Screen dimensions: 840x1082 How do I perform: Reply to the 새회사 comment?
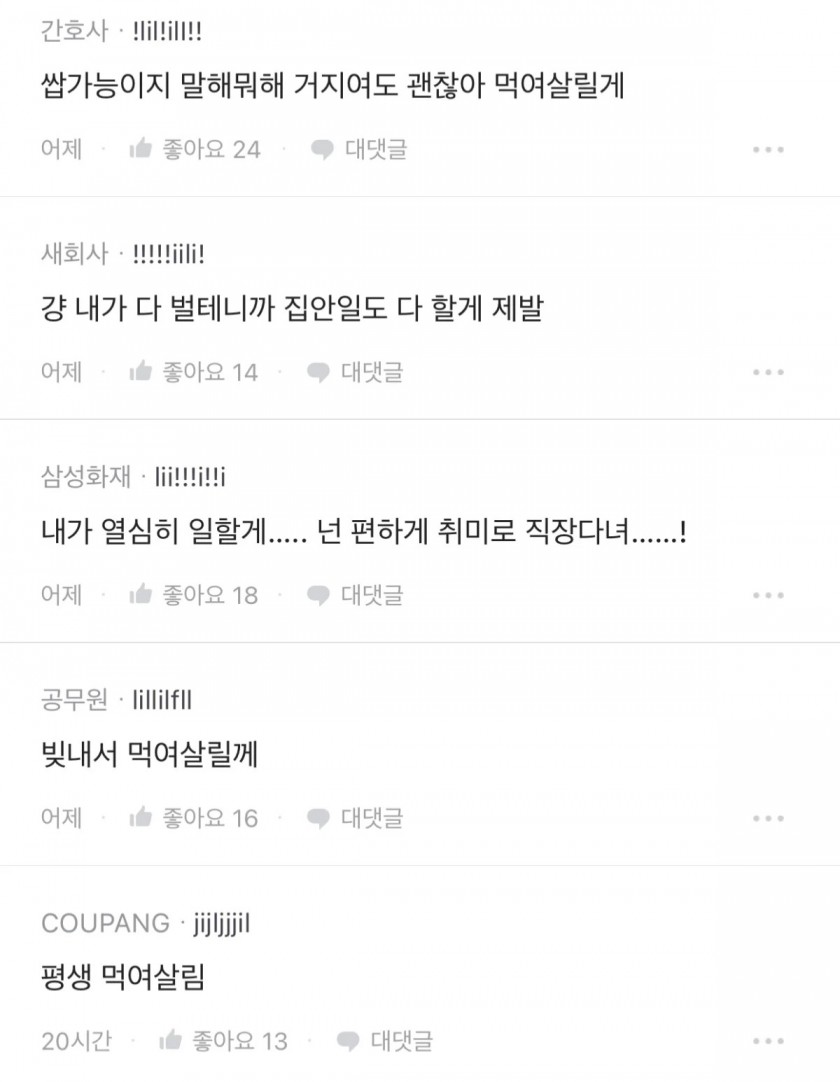pos(357,373)
